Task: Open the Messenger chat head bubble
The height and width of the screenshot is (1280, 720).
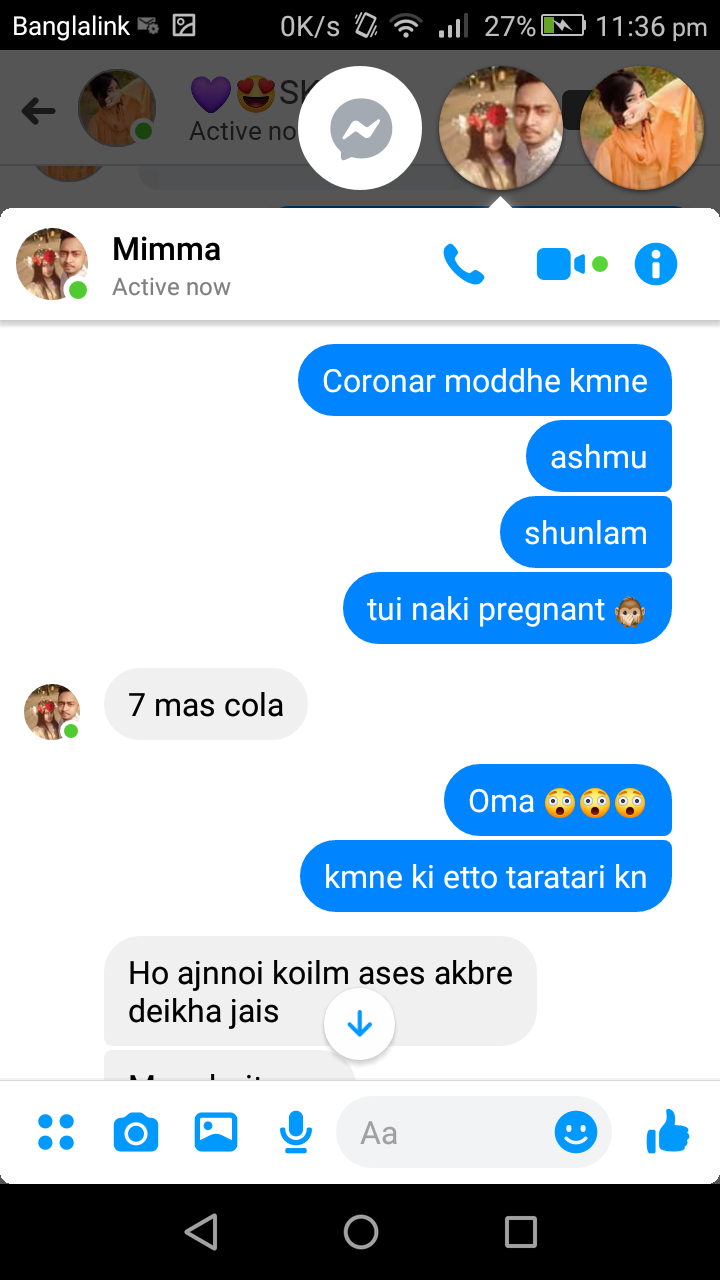Action: (361, 128)
